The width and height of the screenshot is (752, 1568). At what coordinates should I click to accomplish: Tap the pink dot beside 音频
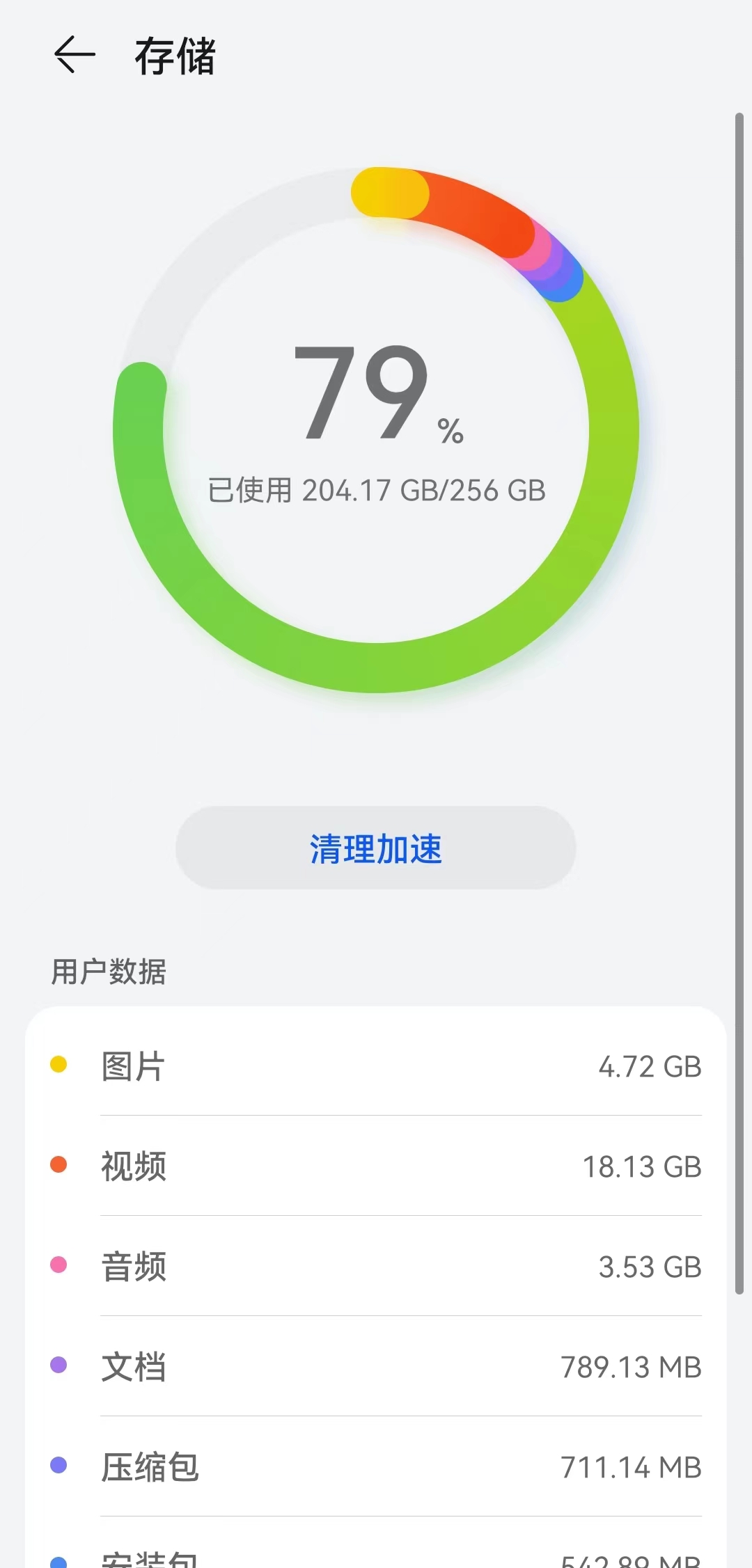(58, 1265)
